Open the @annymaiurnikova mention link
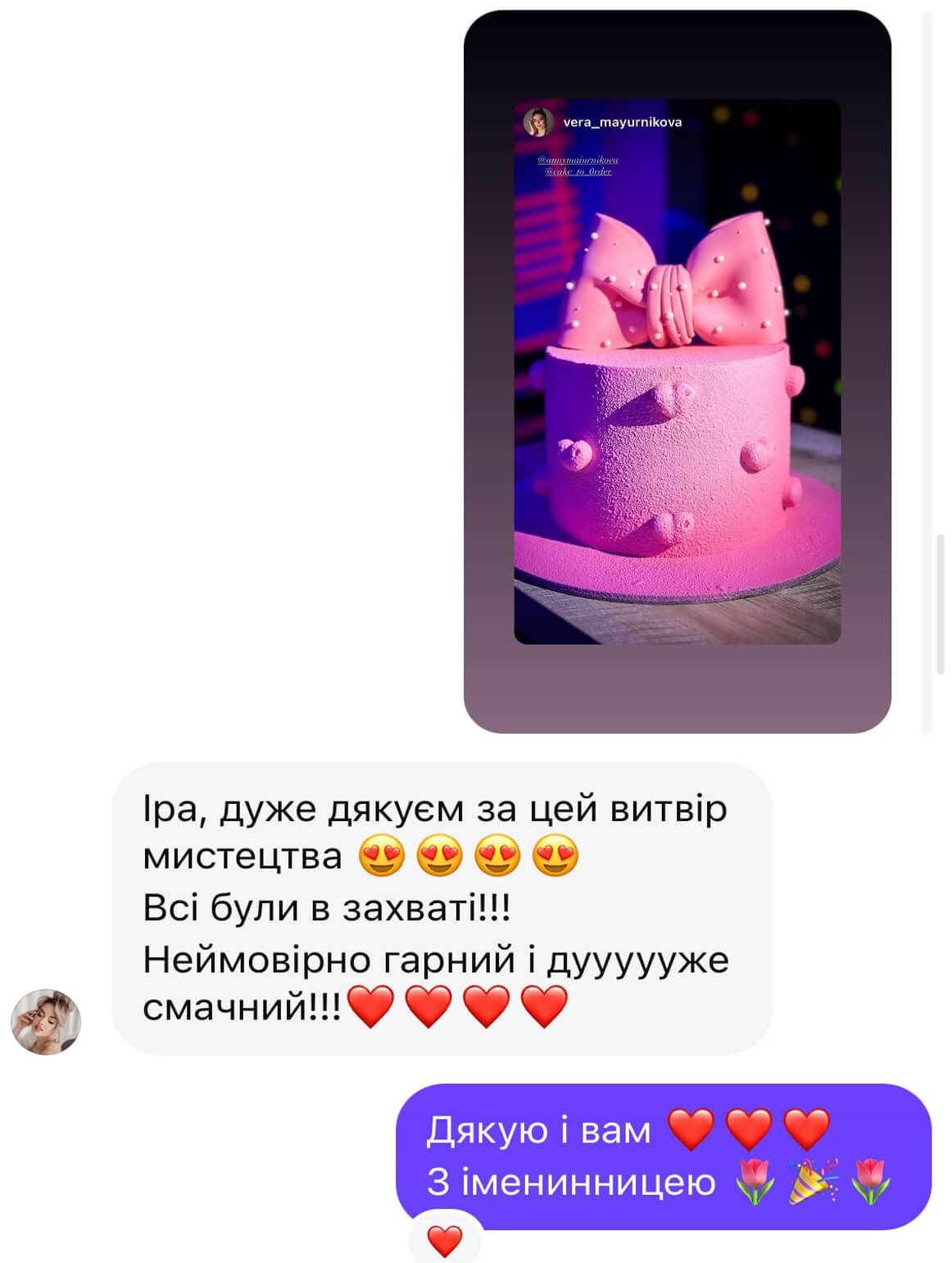The height and width of the screenshot is (1263, 952). (578, 160)
